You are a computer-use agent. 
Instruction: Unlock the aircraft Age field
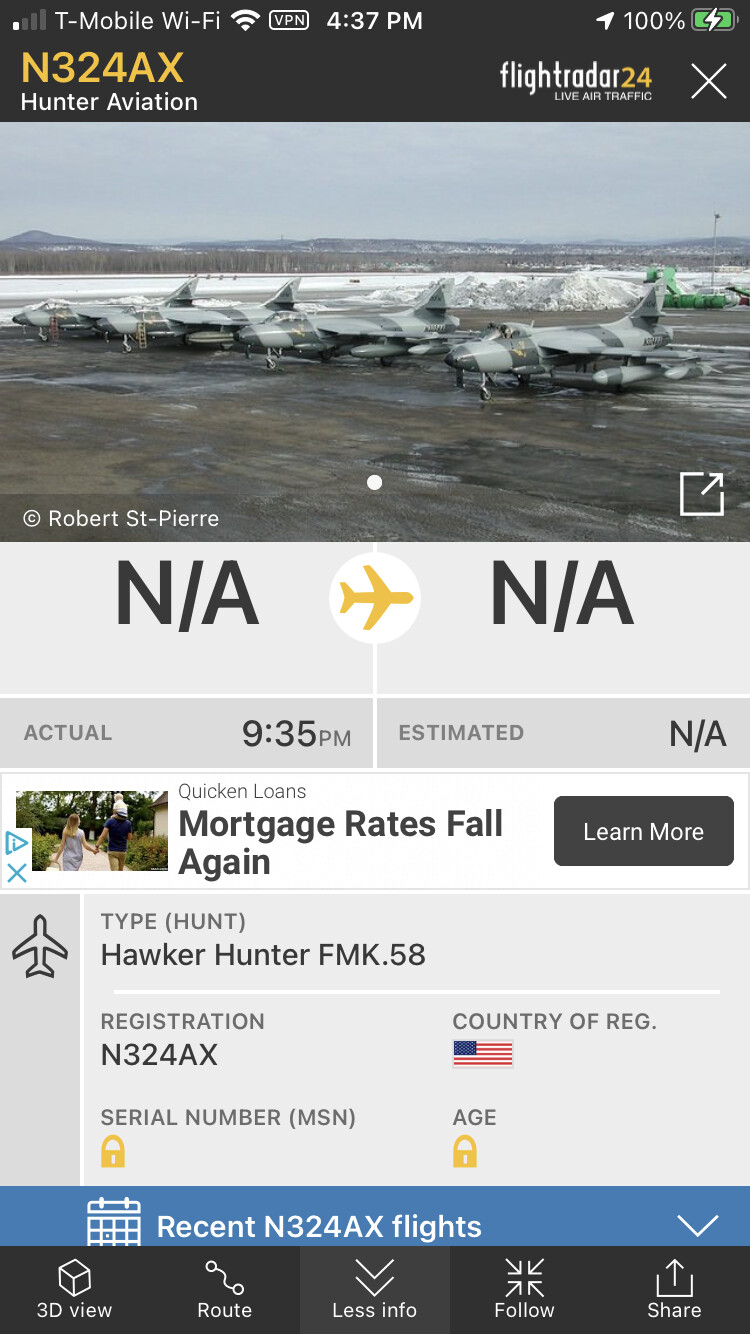coord(465,1152)
